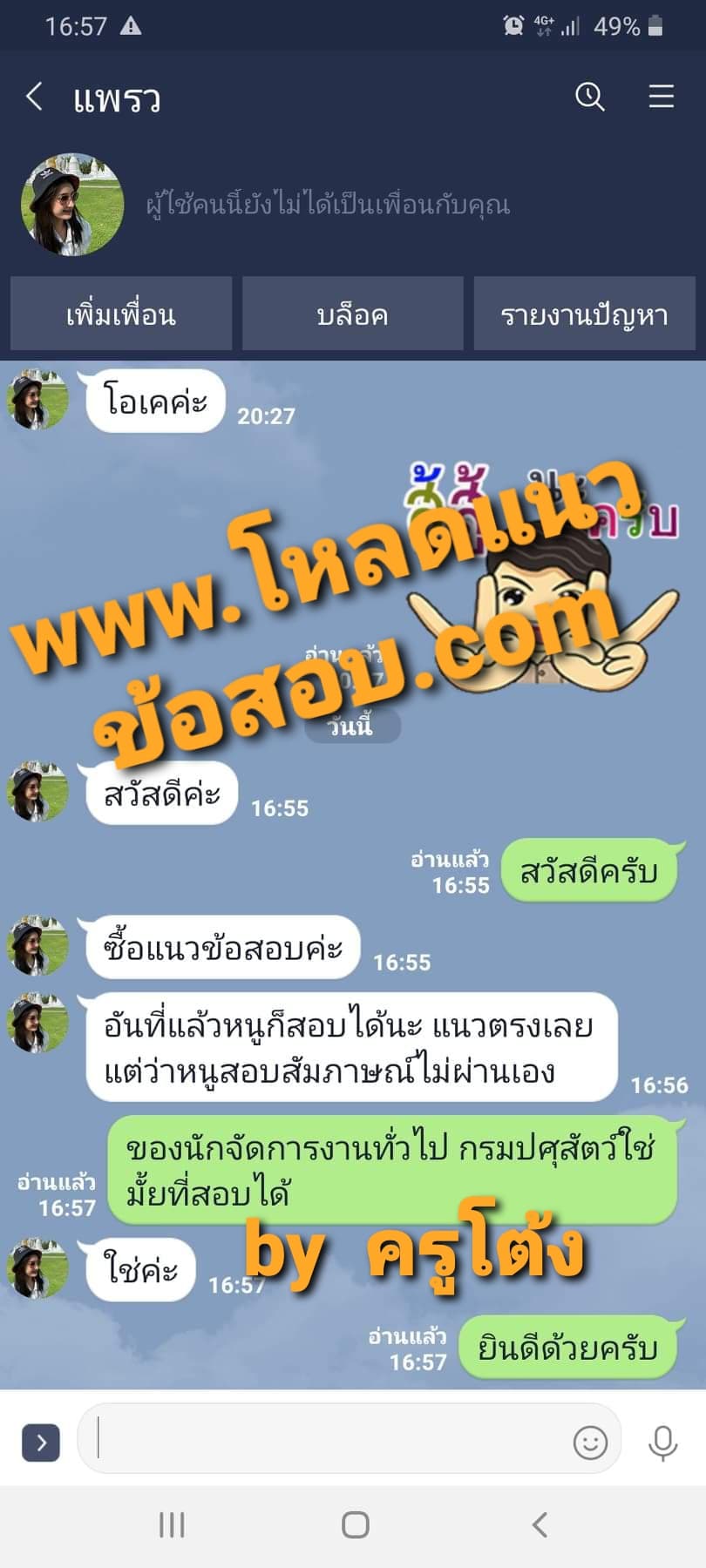The image size is (706, 1568).
Task: Open แพรว's profile picture in header
Action: coord(72,205)
